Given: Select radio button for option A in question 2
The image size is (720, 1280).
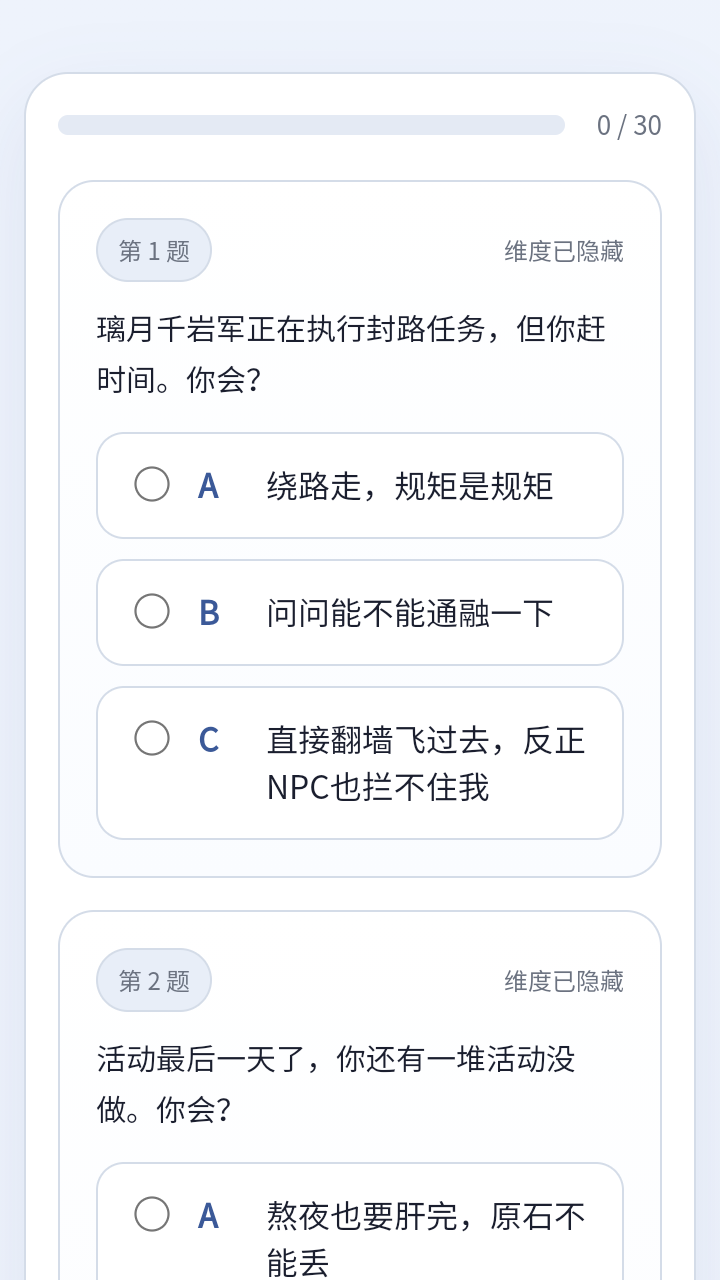Looking at the screenshot, I should pyautogui.click(x=152, y=1214).
